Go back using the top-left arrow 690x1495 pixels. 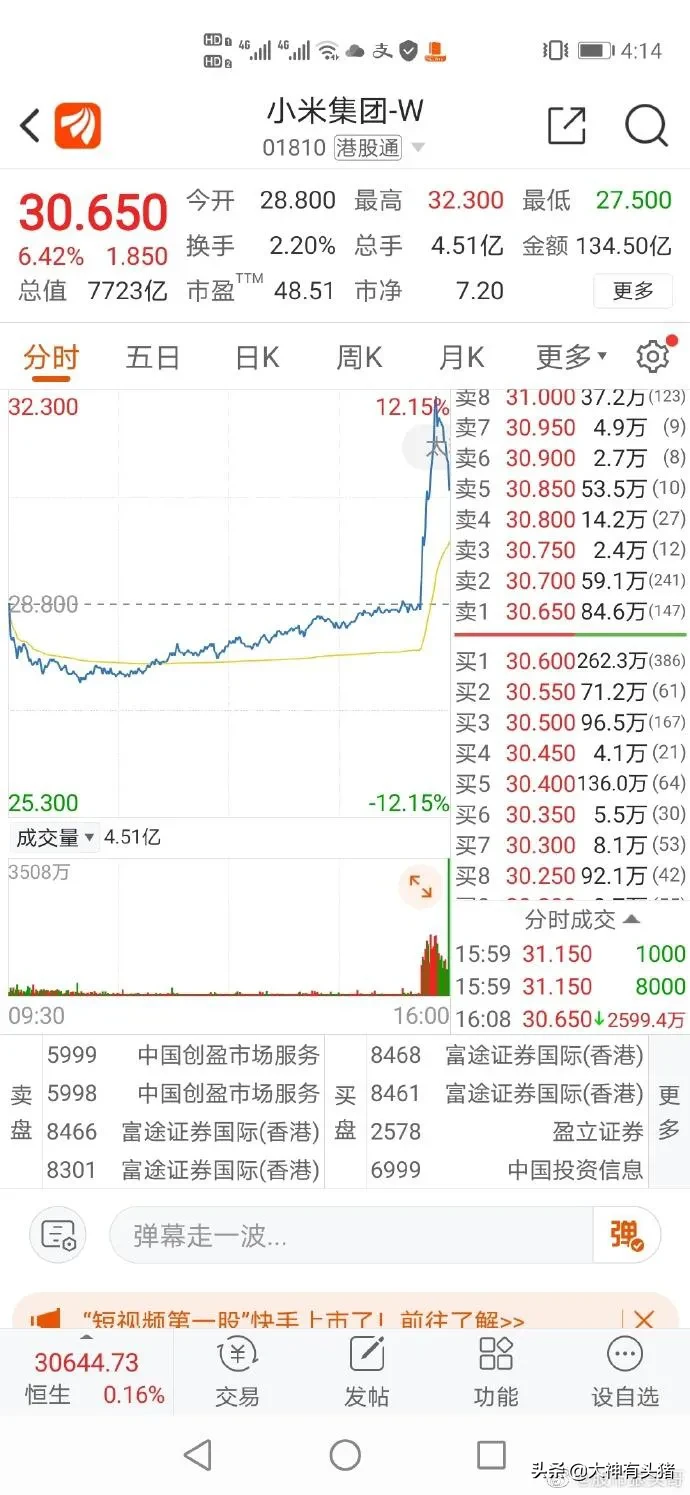point(30,126)
